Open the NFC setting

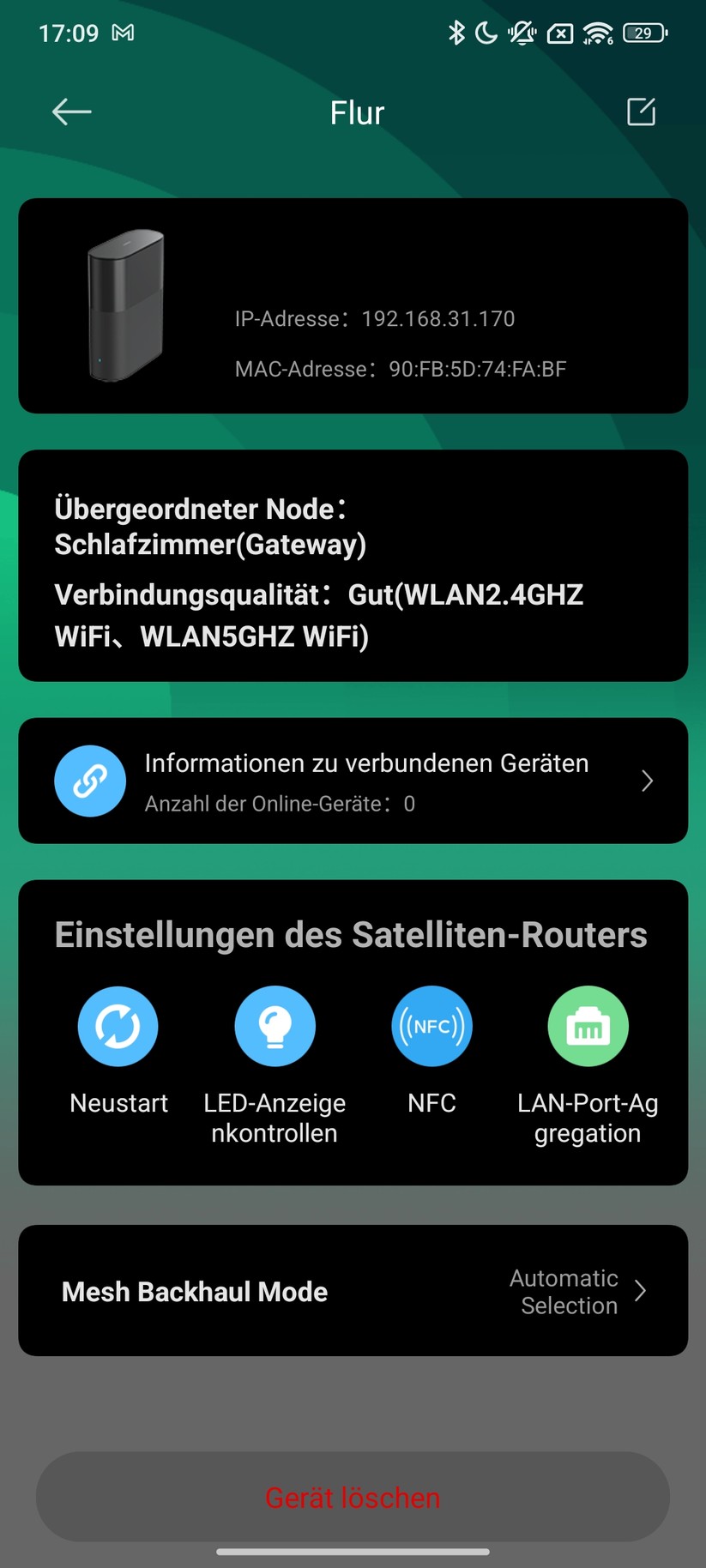pyautogui.click(x=431, y=1026)
